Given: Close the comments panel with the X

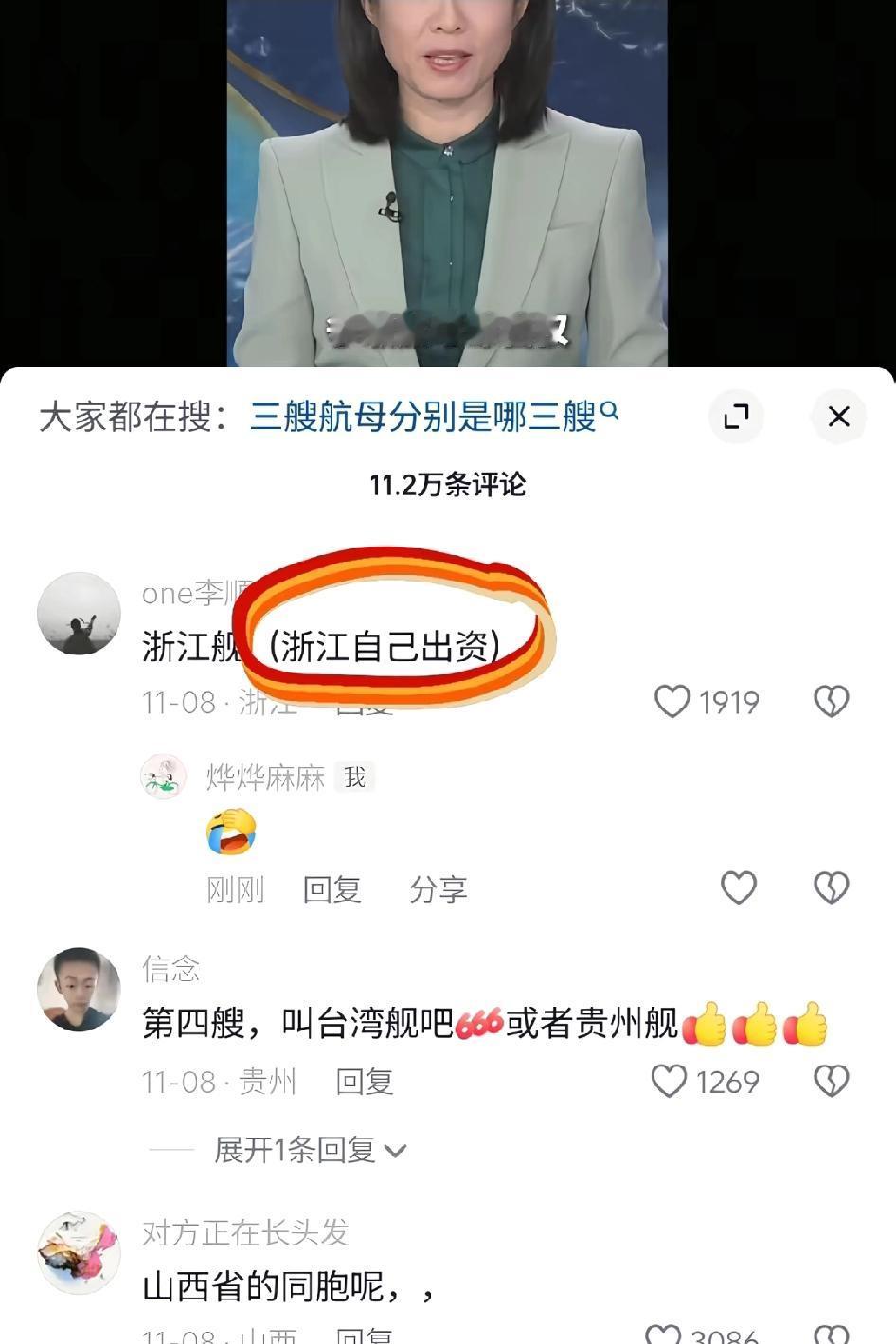Looking at the screenshot, I should pyautogui.click(x=838, y=417).
